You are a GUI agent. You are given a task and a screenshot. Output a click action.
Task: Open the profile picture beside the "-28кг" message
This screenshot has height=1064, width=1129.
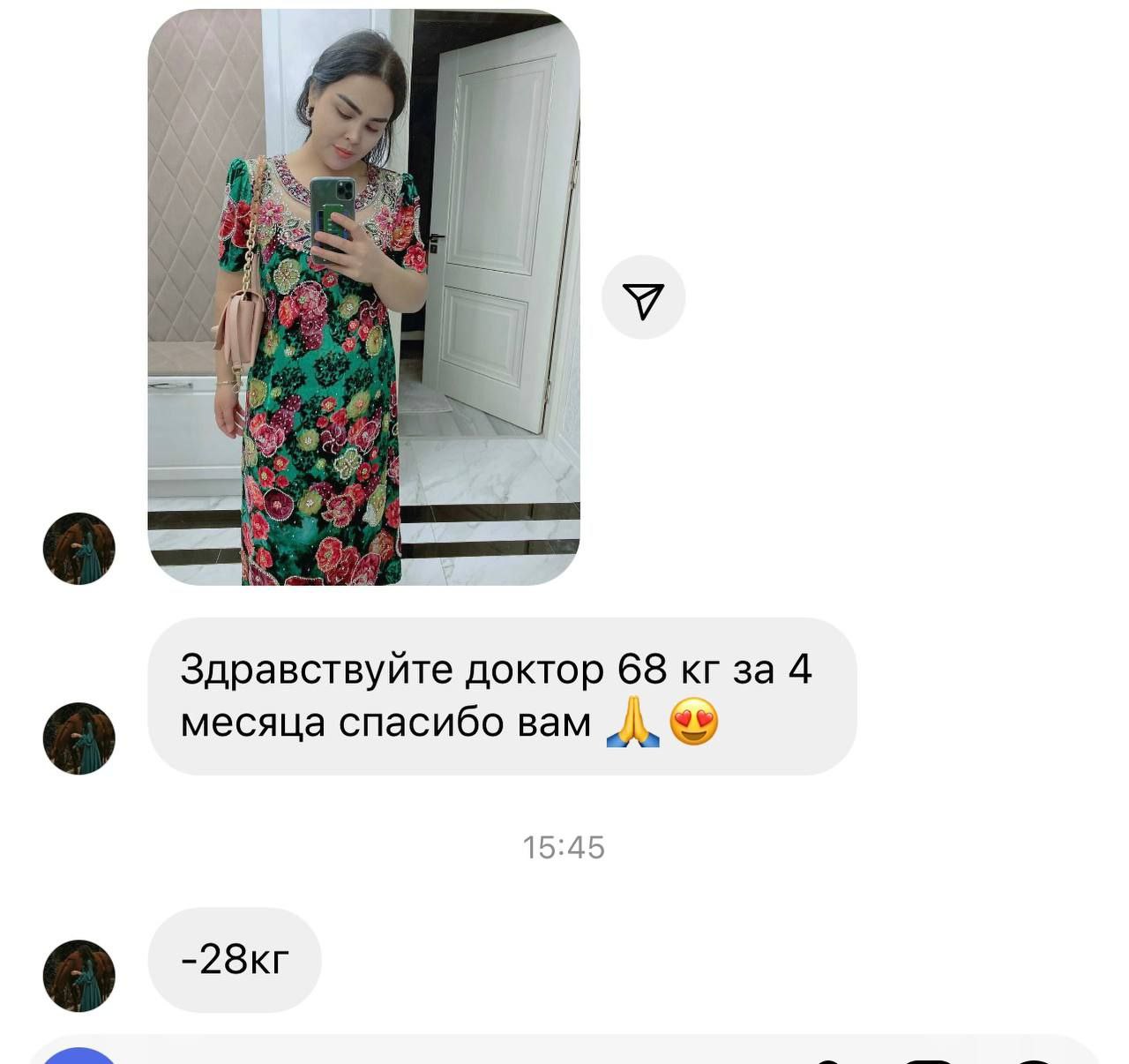[x=79, y=975]
